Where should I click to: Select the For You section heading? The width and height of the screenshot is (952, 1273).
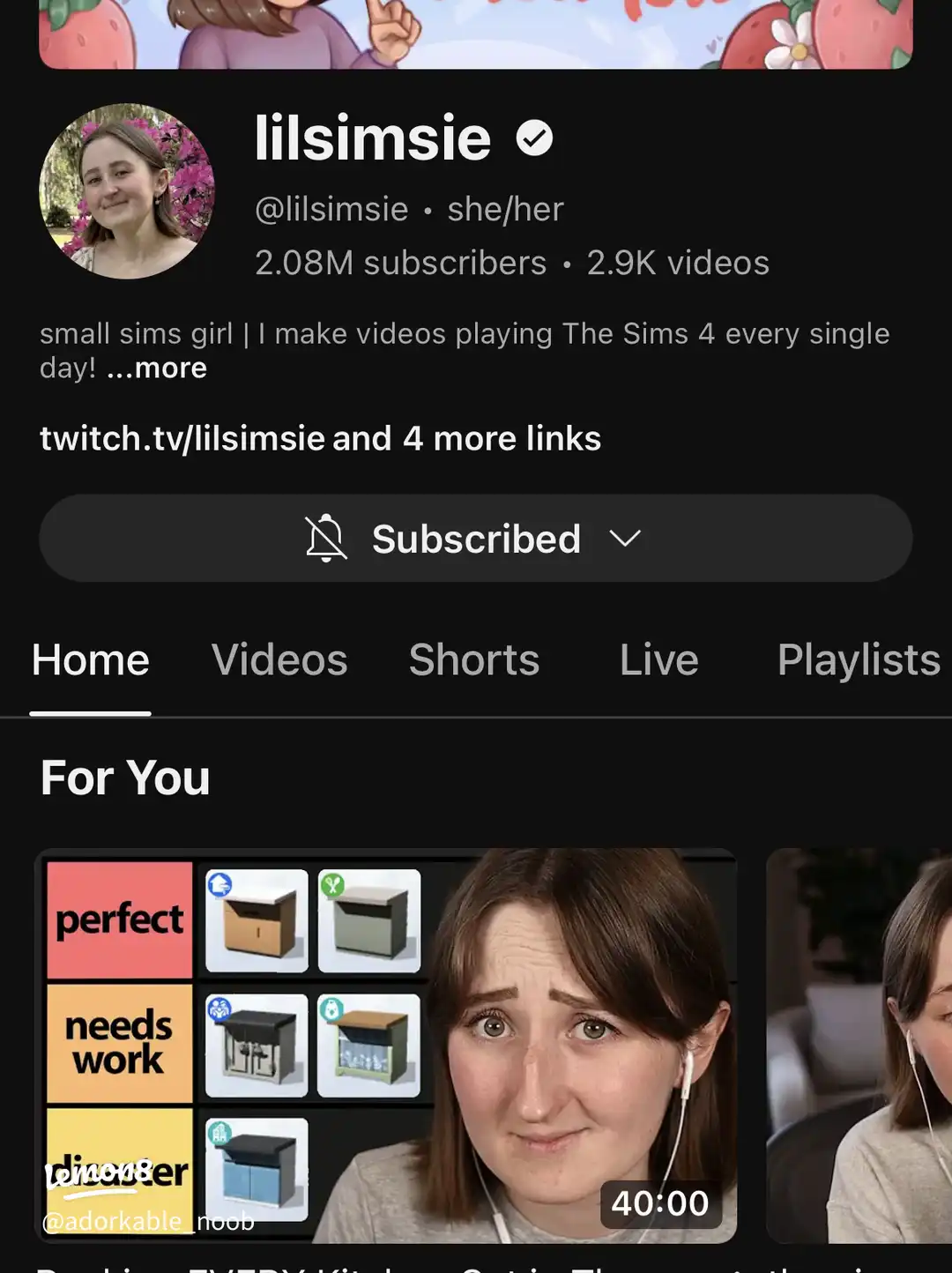coord(125,778)
